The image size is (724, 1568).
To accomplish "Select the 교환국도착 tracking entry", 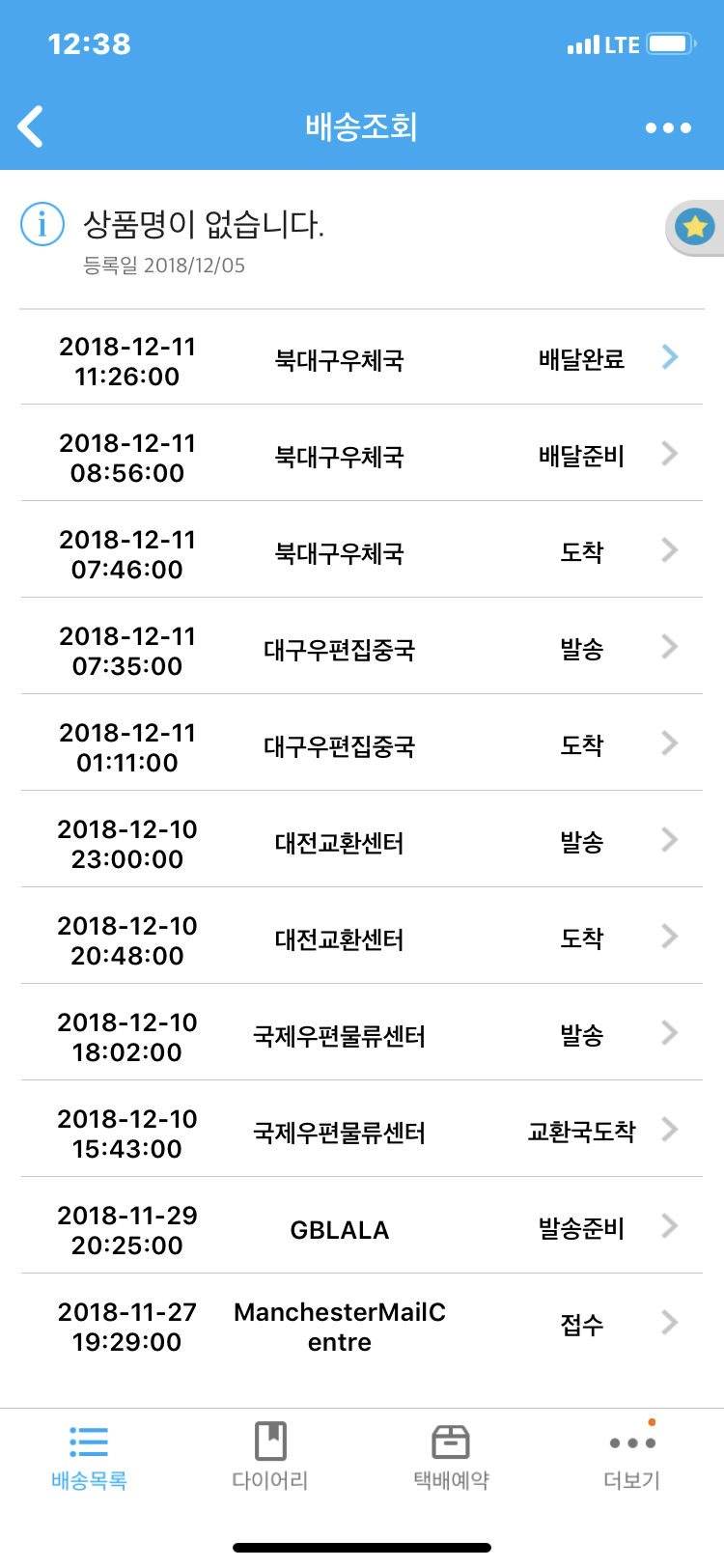I will 362,1131.
